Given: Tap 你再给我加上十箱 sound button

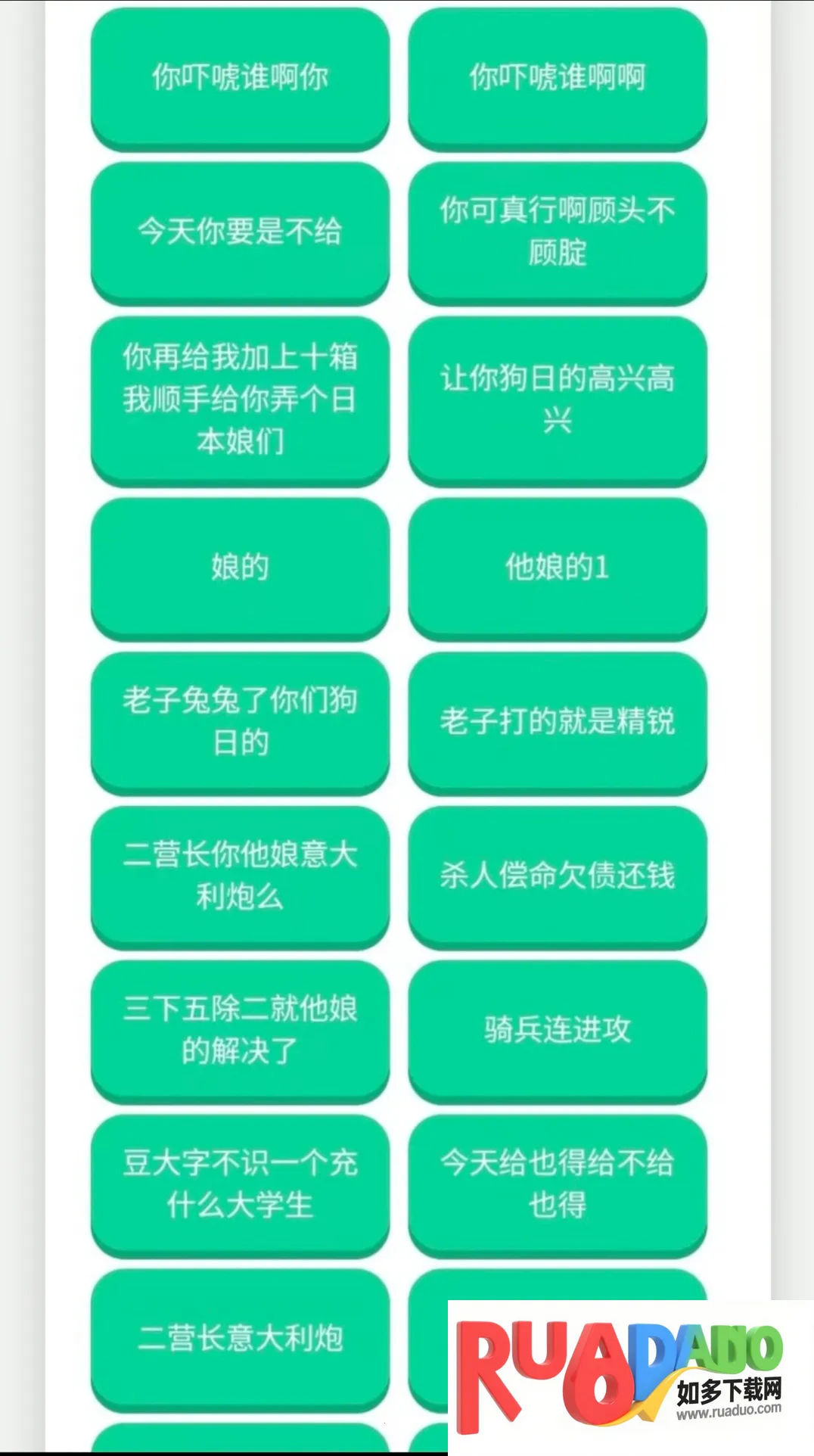Looking at the screenshot, I should pyautogui.click(x=240, y=399).
